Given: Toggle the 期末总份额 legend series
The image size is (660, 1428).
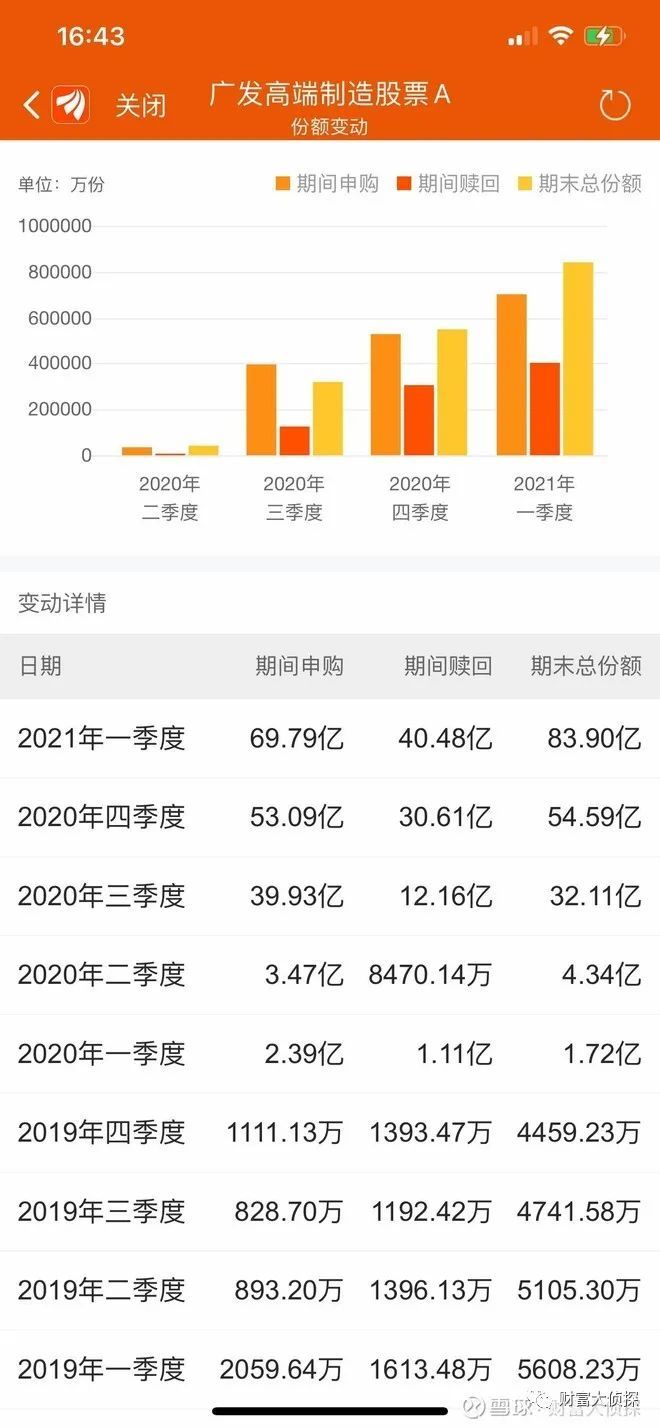Looking at the screenshot, I should pyautogui.click(x=579, y=183).
